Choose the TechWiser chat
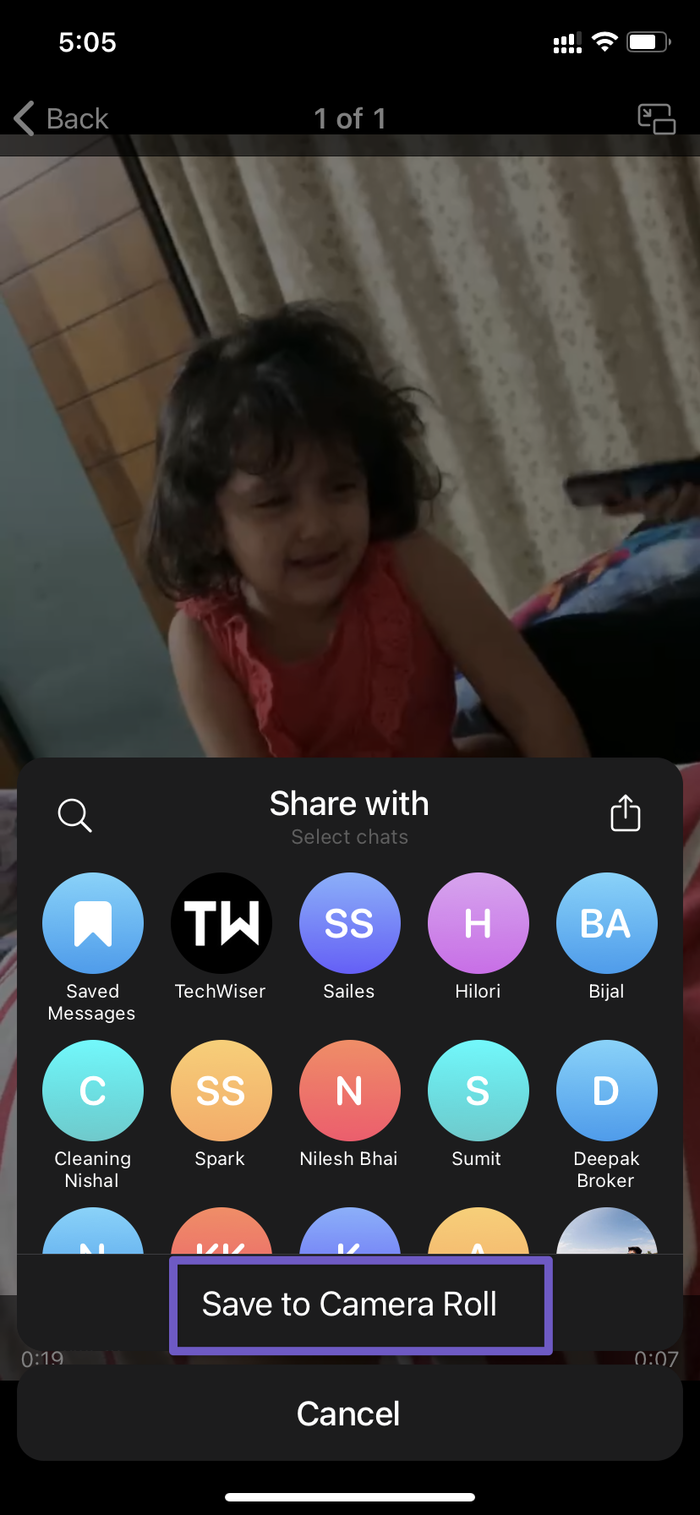The height and width of the screenshot is (1515, 700). (220, 924)
